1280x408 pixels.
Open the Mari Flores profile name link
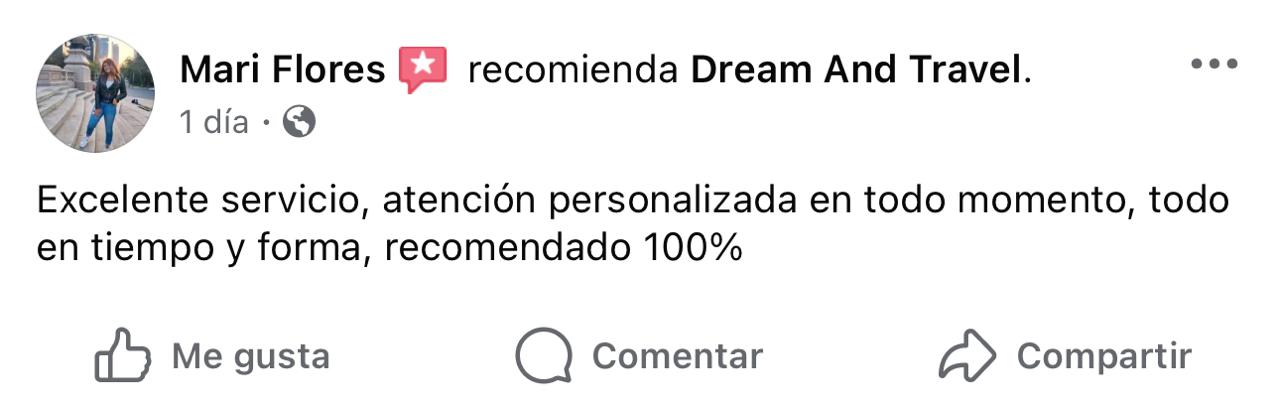click(x=282, y=70)
